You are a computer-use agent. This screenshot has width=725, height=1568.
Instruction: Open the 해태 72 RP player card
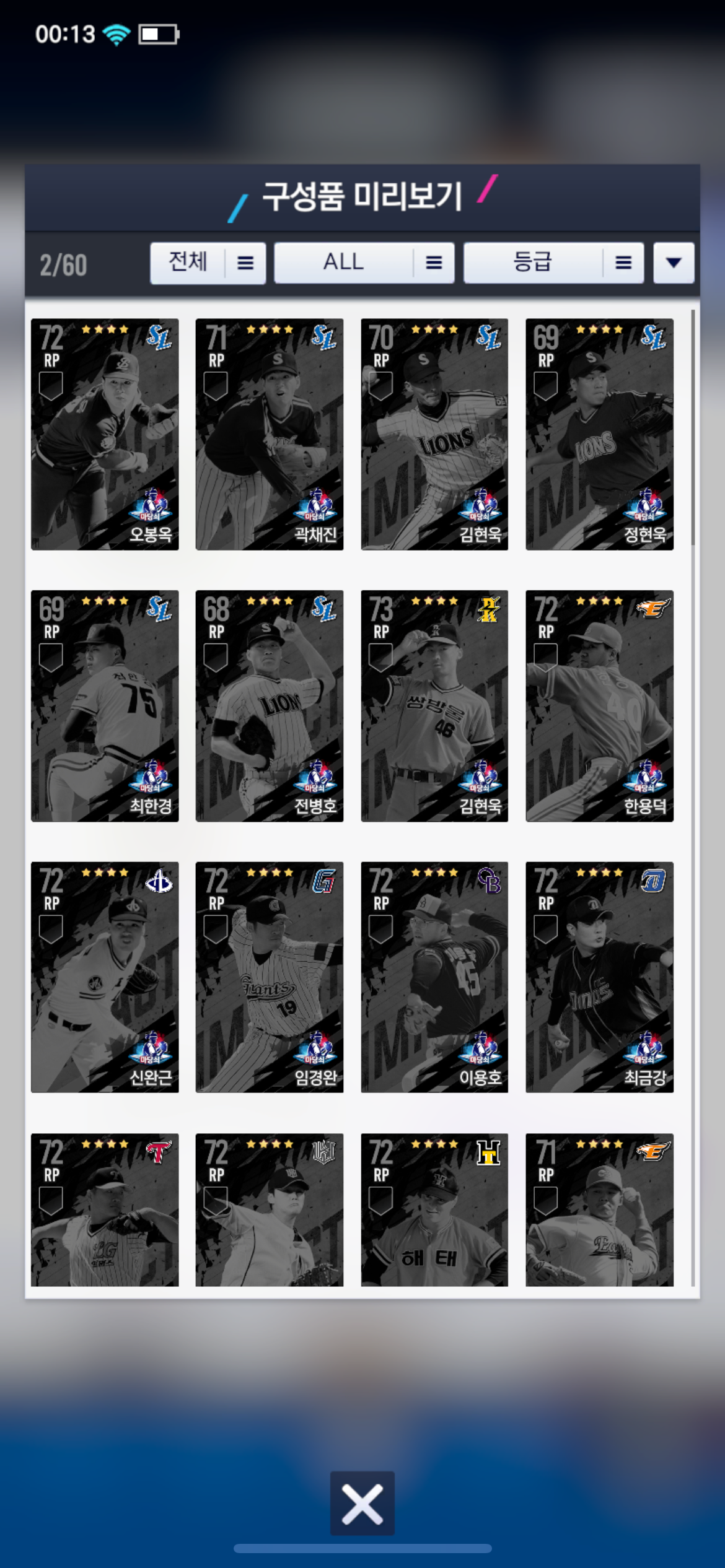(x=434, y=1211)
